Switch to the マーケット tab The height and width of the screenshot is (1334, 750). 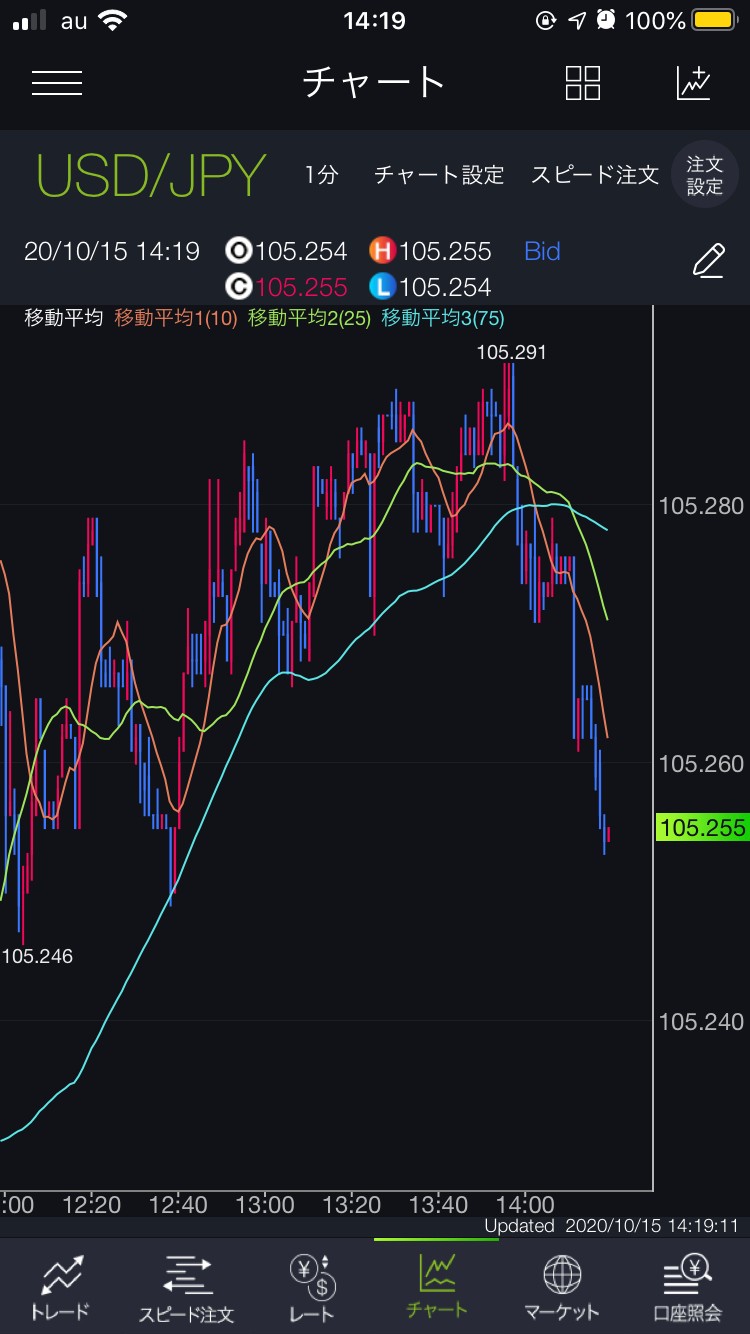[x=562, y=1289]
